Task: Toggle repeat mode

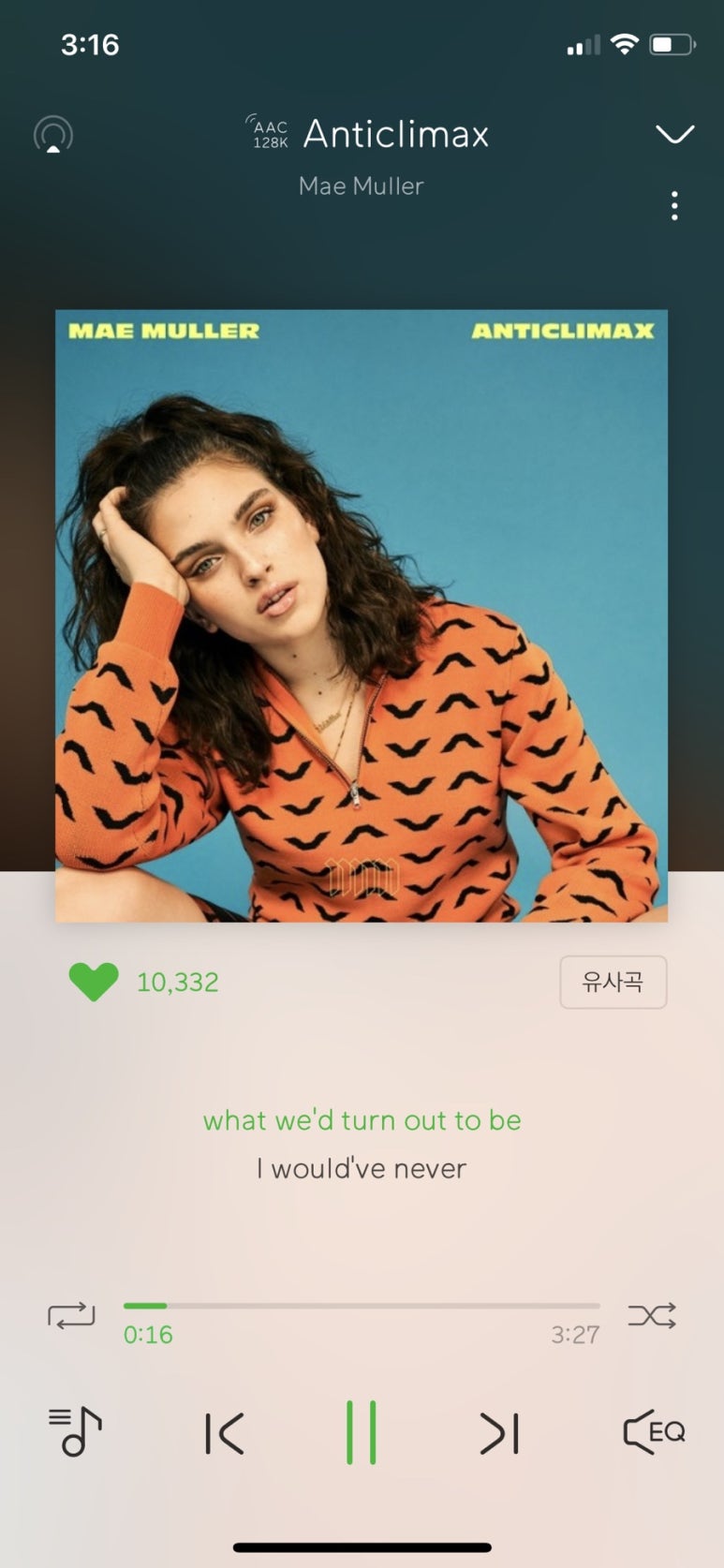Action: pos(71,1315)
